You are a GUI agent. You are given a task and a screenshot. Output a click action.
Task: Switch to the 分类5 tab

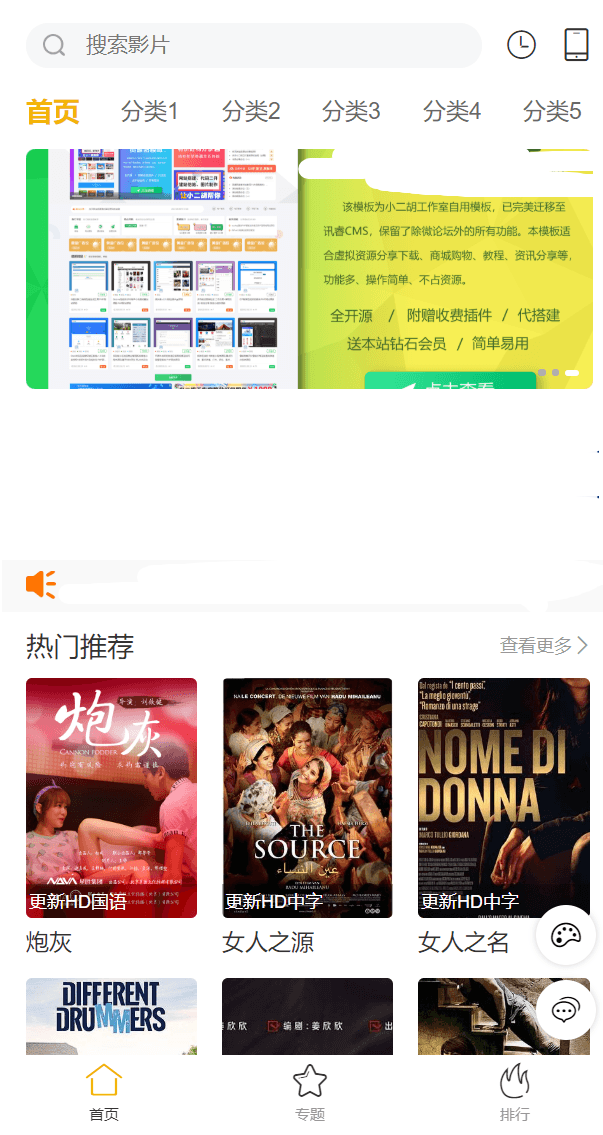(552, 111)
